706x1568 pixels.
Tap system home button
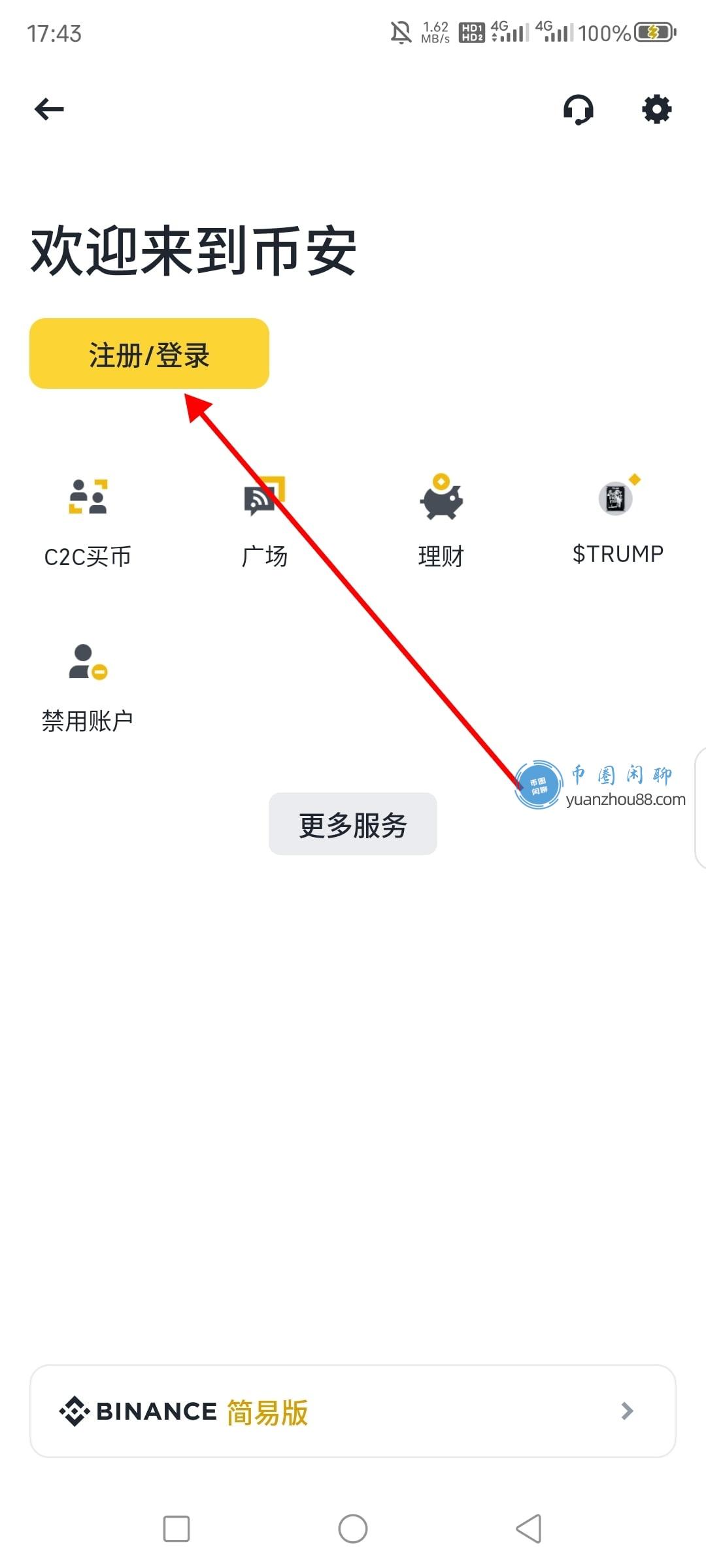tap(353, 1529)
